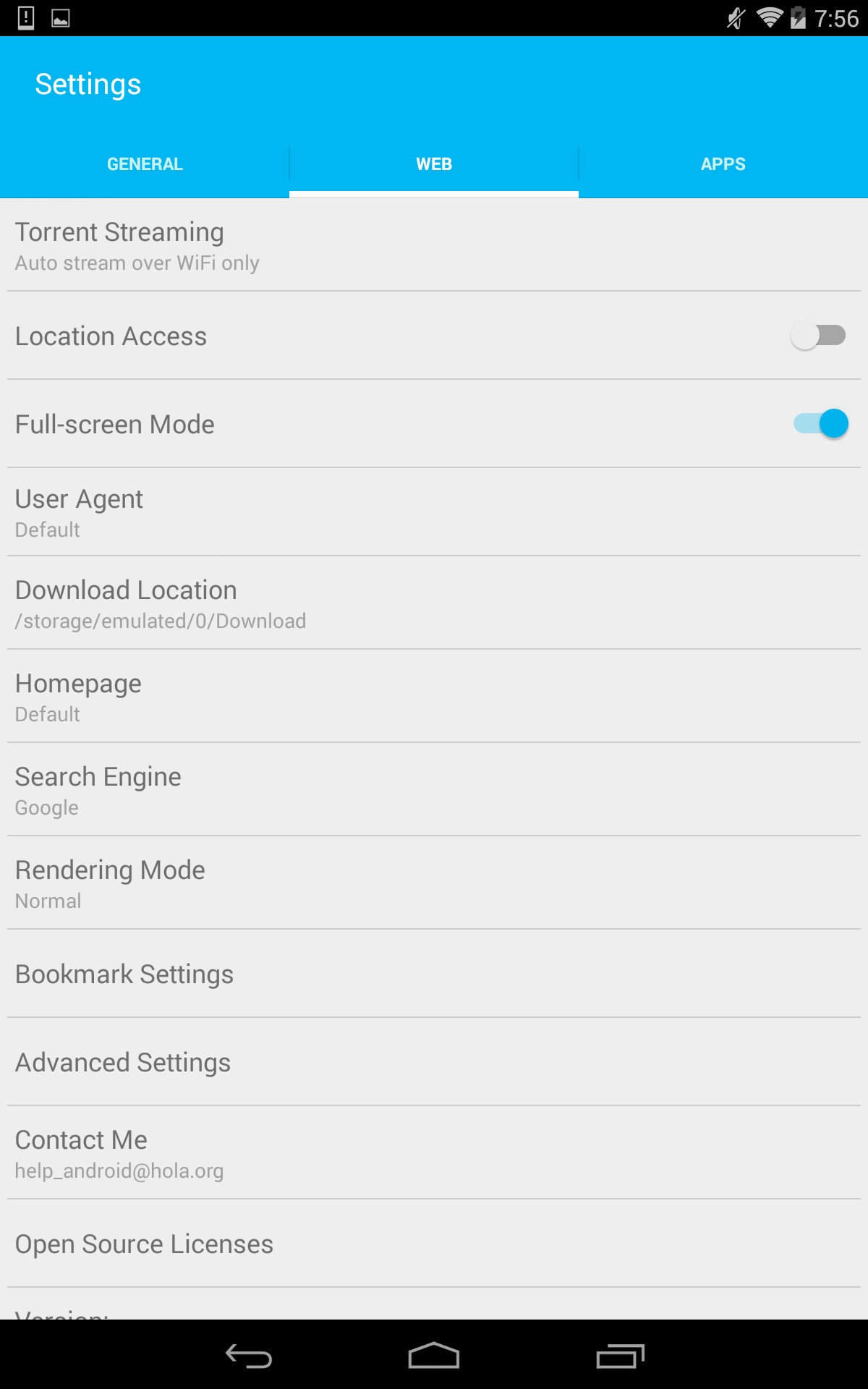This screenshot has width=868, height=1389.
Task: Go back using the navigation bar
Action: click(x=248, y=1356)
